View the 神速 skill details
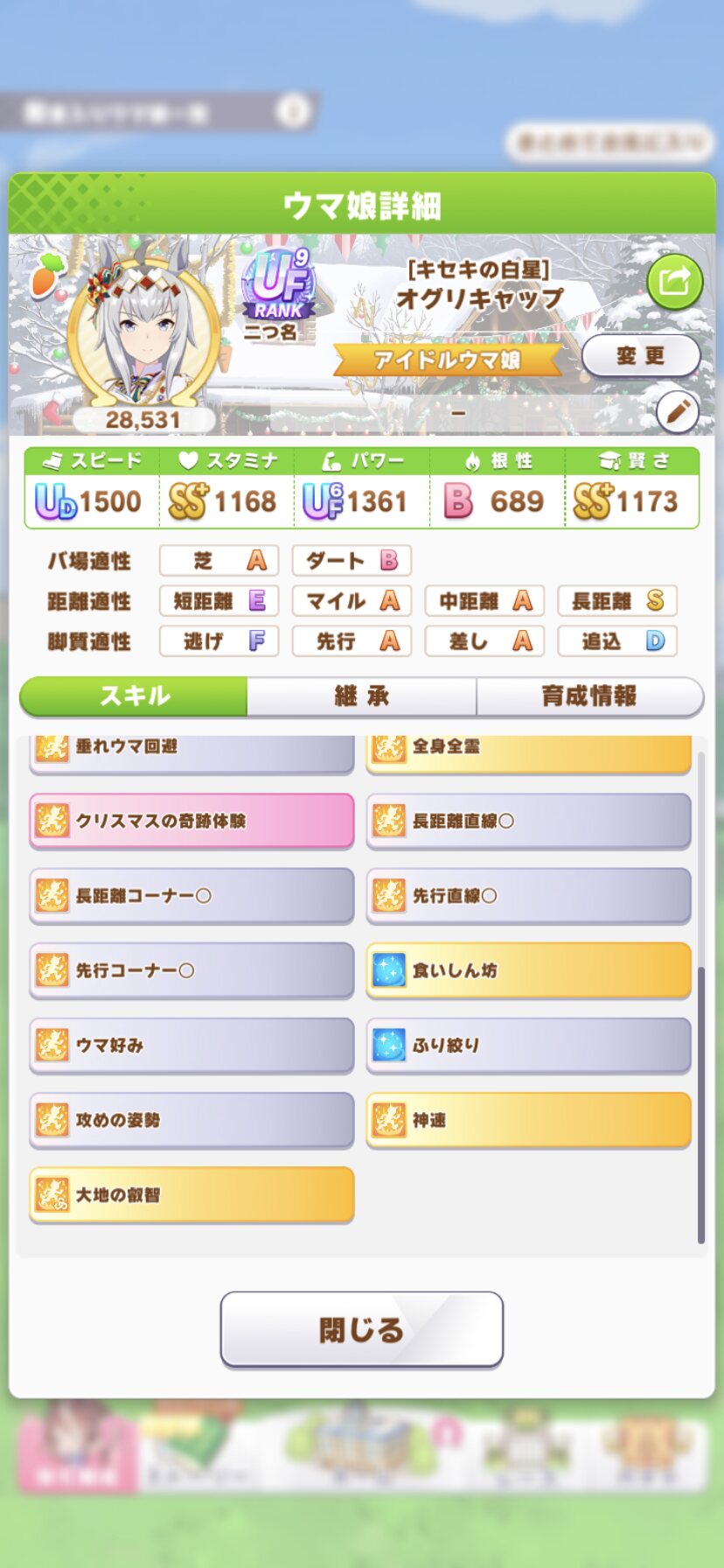The width and height of the screenshot is (724, 1568). click(528, 1120)
